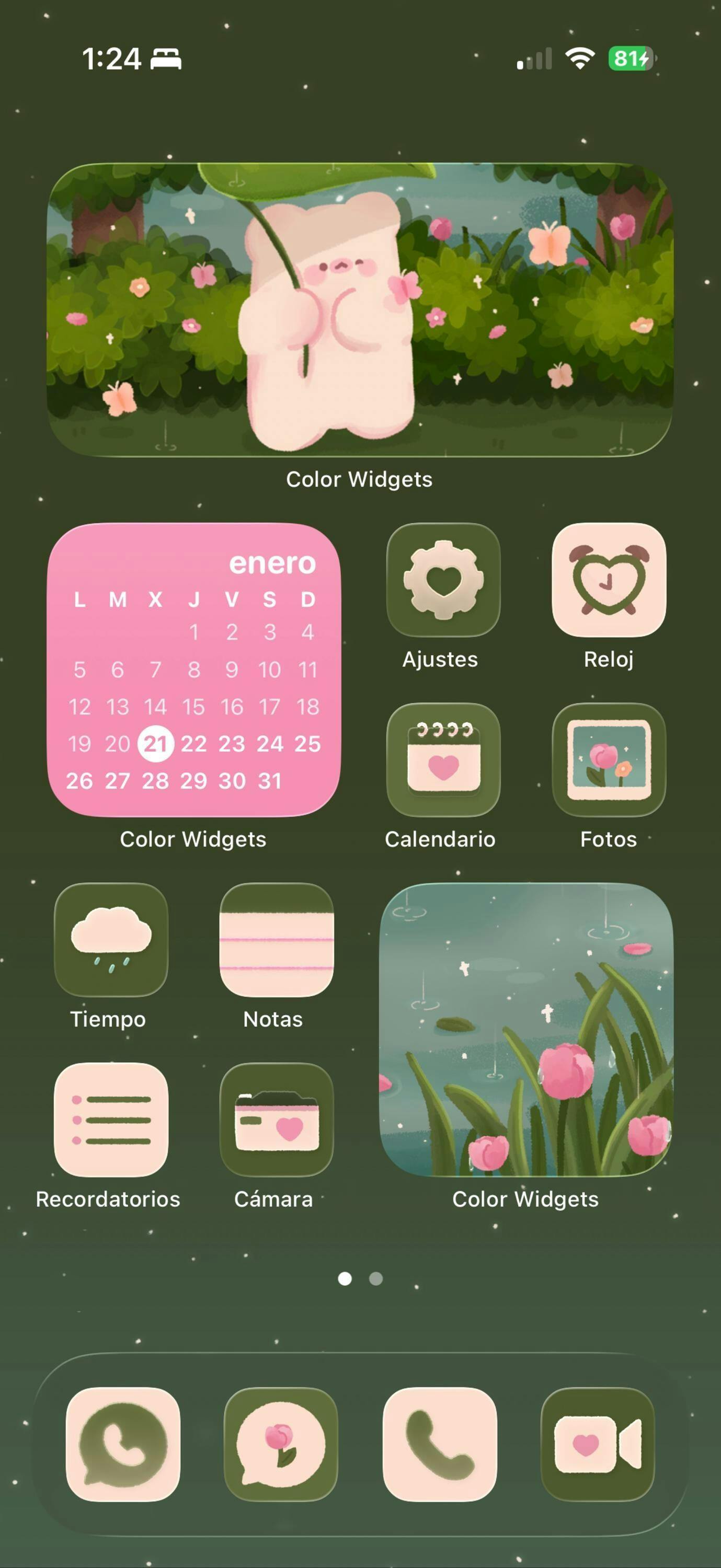The width and height of the screenshot is (721, 1568).
Task: Open the tulip Messages app in dock
Action: 281,1444
